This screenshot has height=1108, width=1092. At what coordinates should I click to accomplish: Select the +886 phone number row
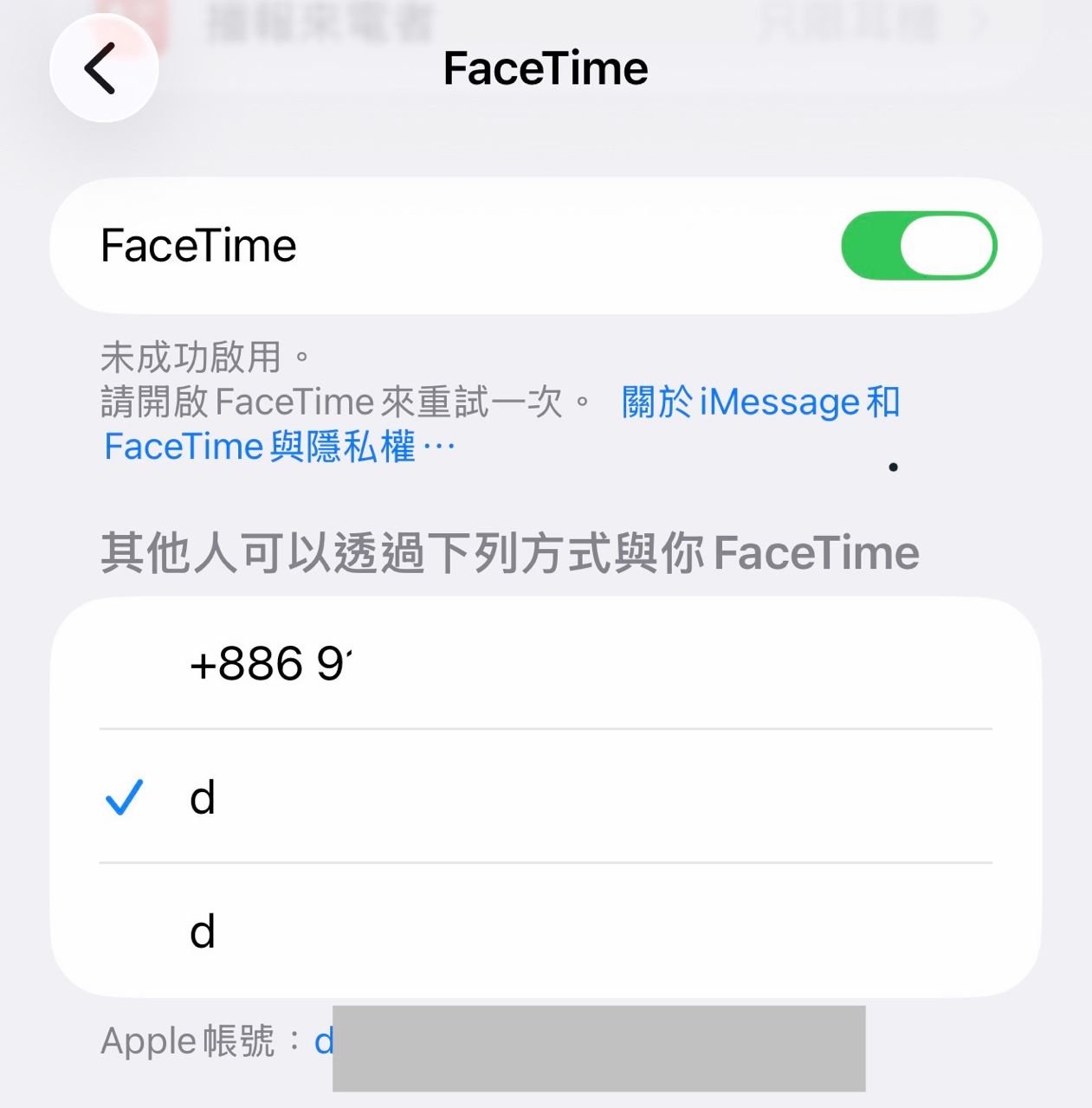click(x=546, y=664)
